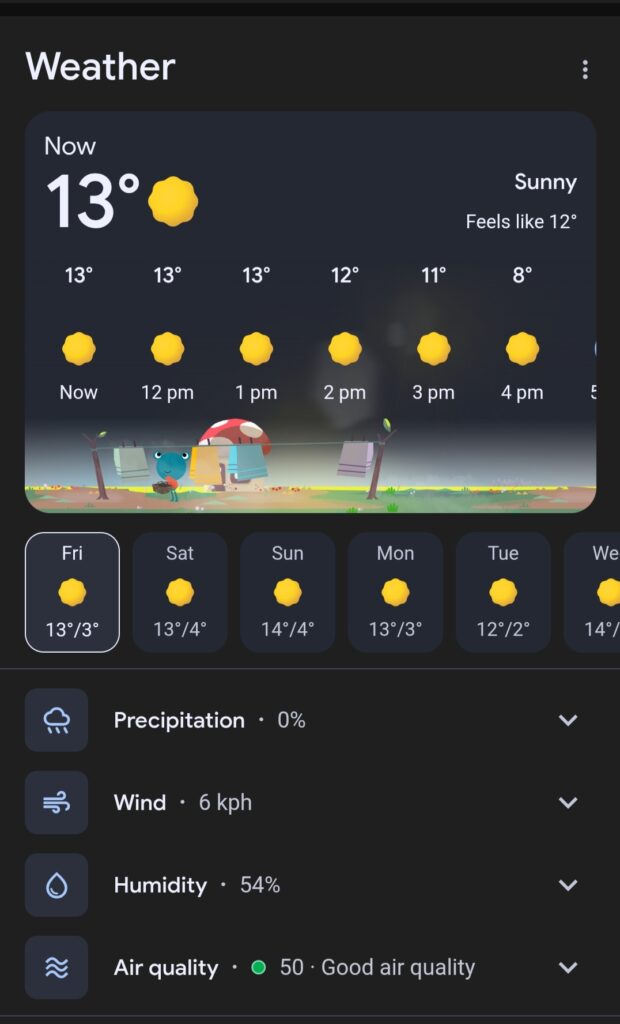
Task: Switch to Sat forecast
Action: pyautogui.click(x=180, y=592)
